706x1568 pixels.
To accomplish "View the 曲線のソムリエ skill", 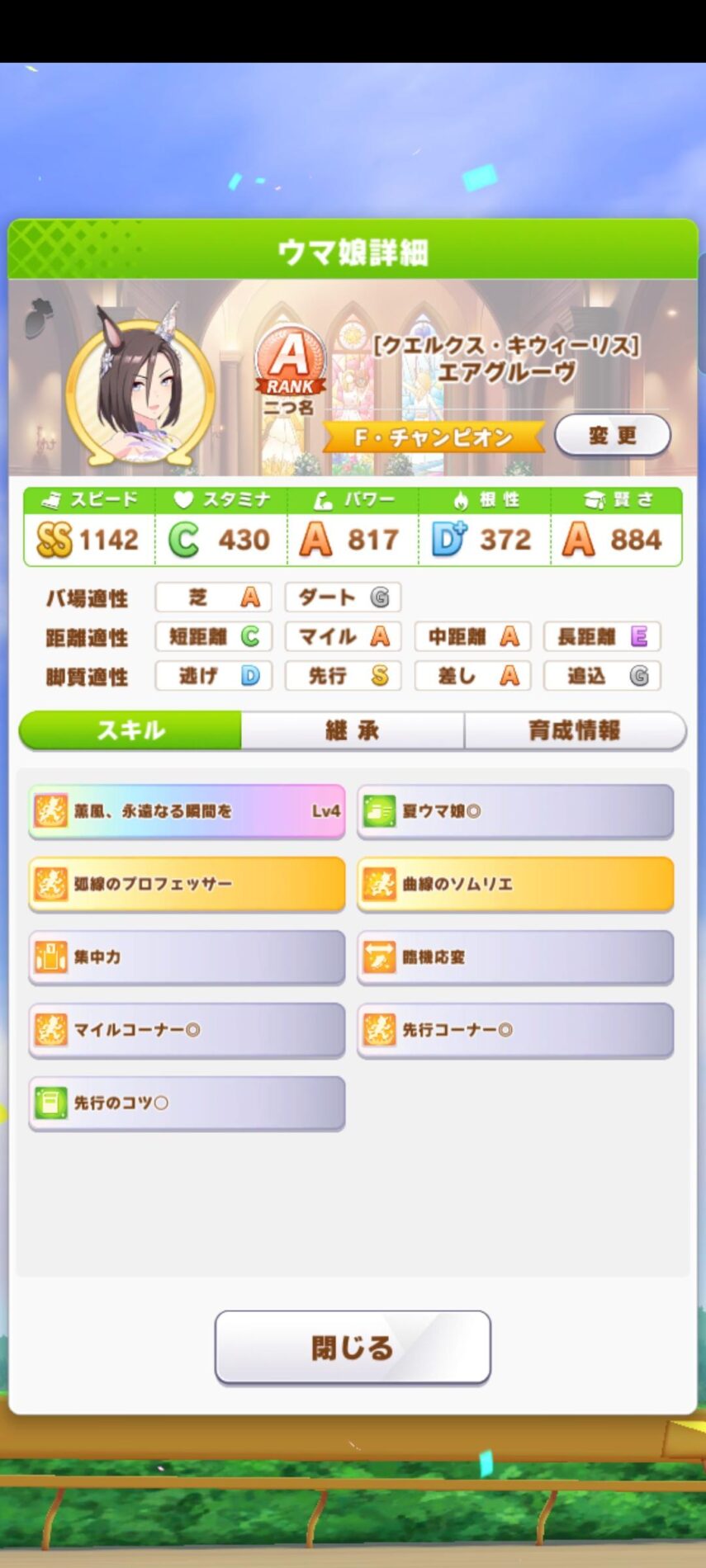I will [x=515, y=884].
